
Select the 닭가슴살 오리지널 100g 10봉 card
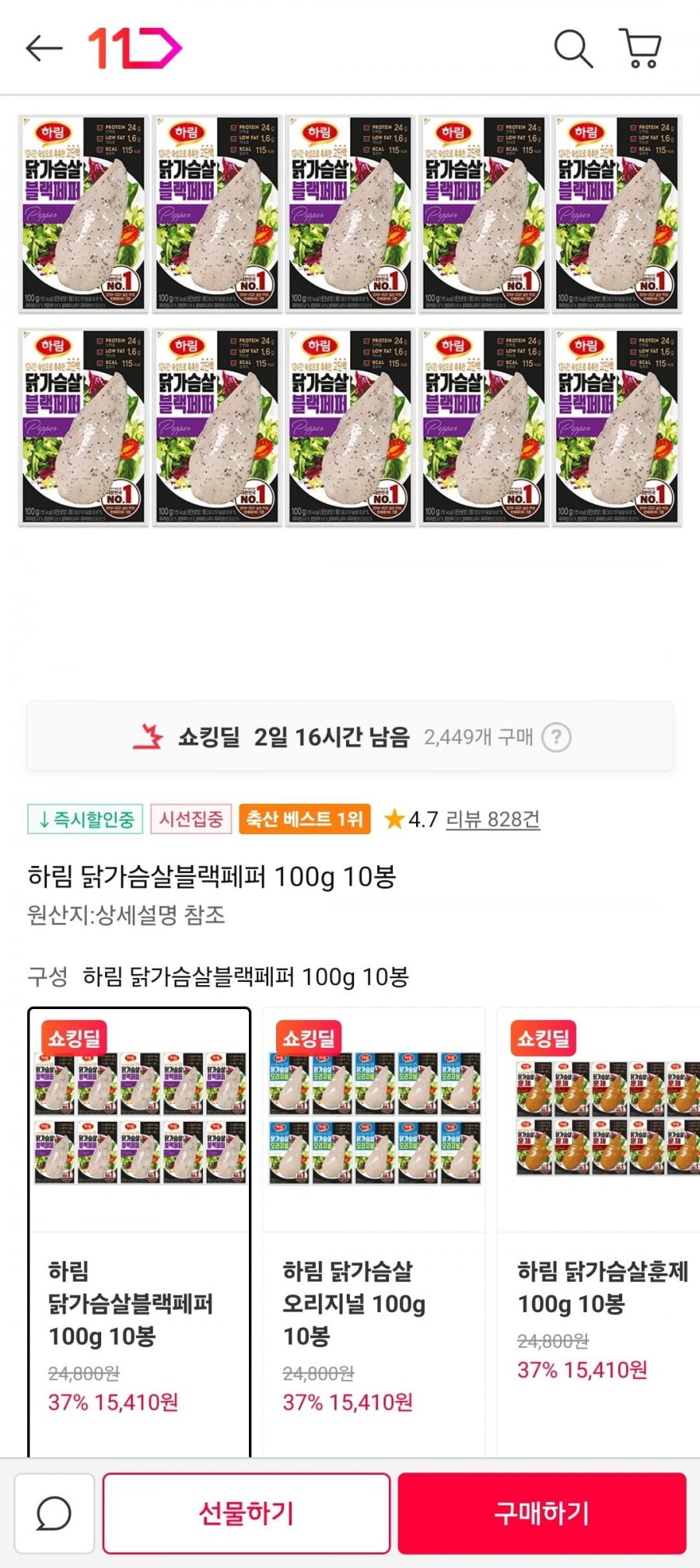(374, 1232)
